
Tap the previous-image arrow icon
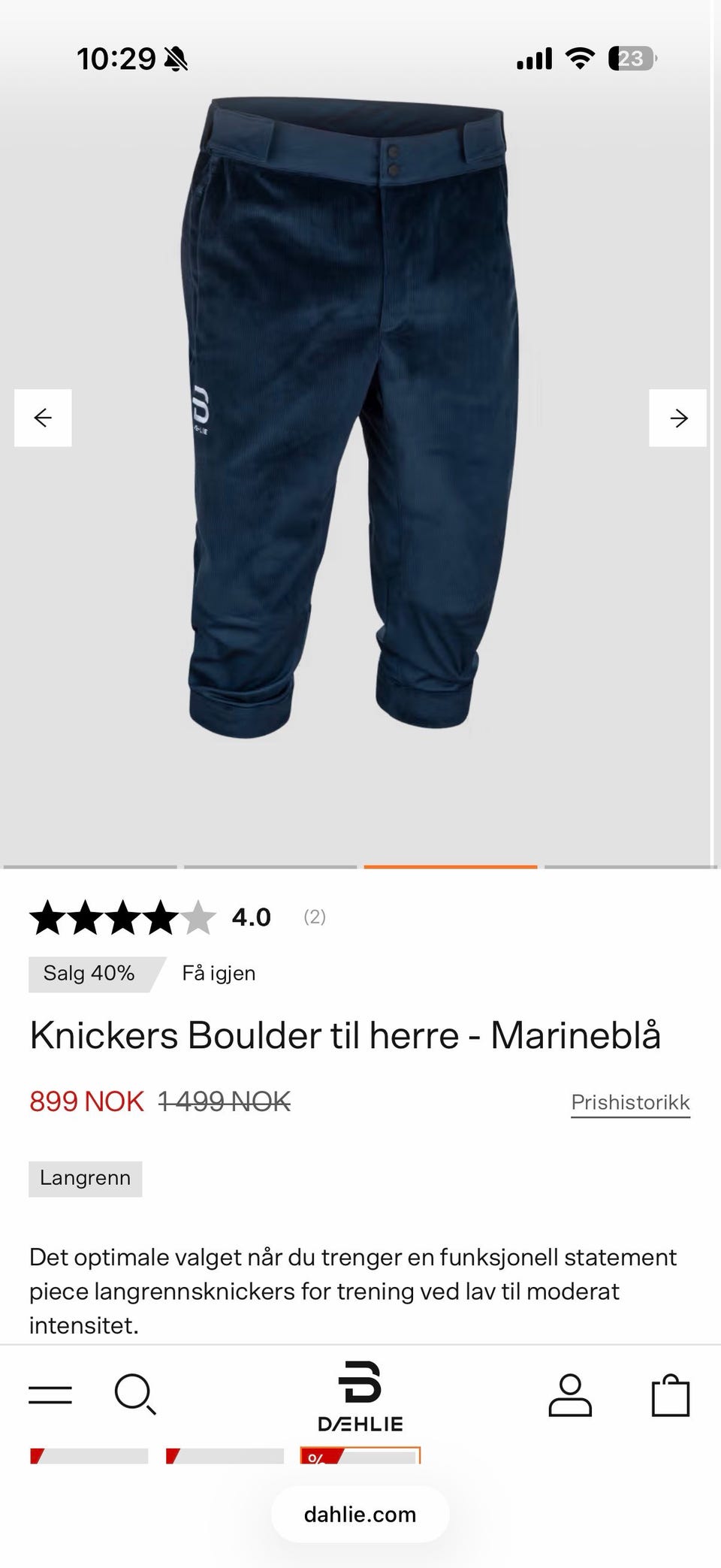coord(43,417)
